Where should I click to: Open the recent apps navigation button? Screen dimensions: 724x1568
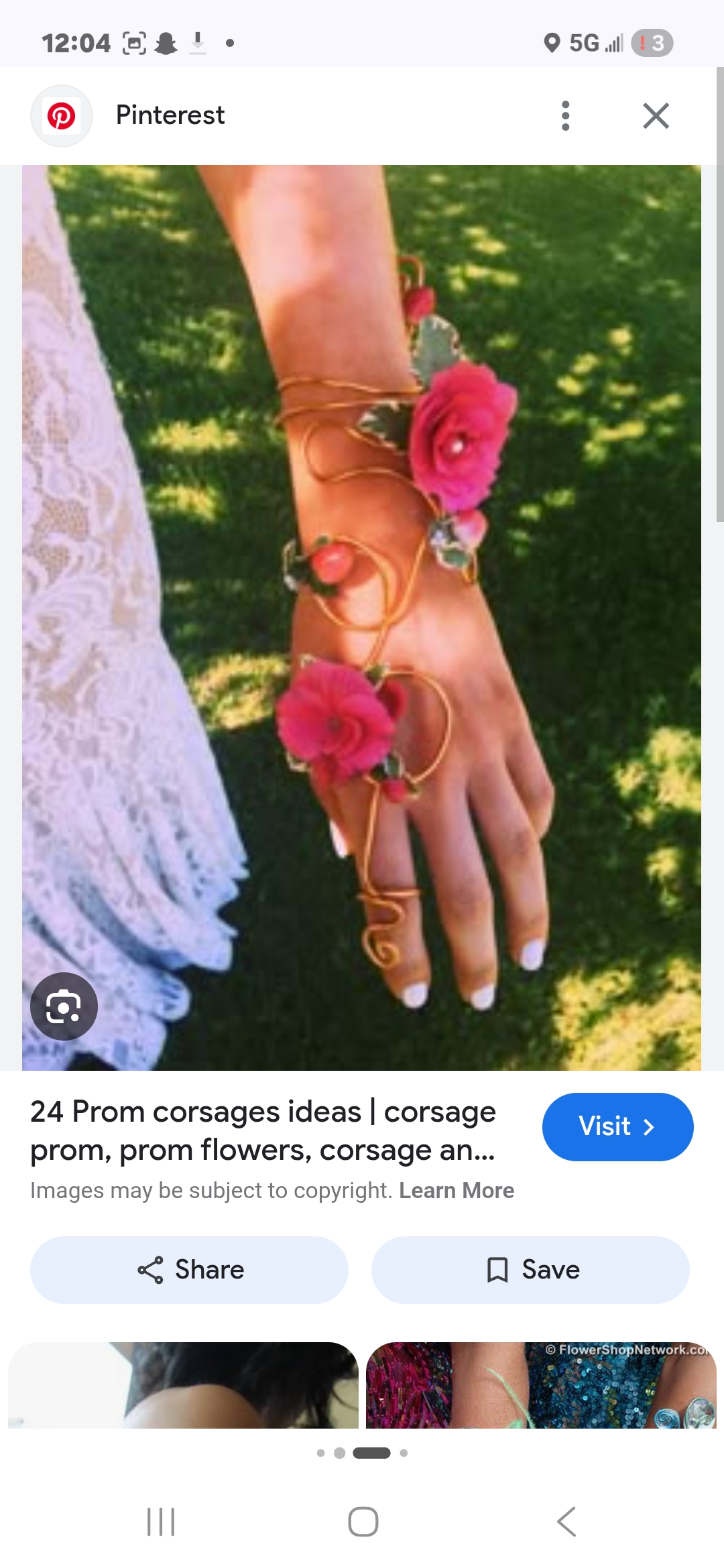point(161,1521)
